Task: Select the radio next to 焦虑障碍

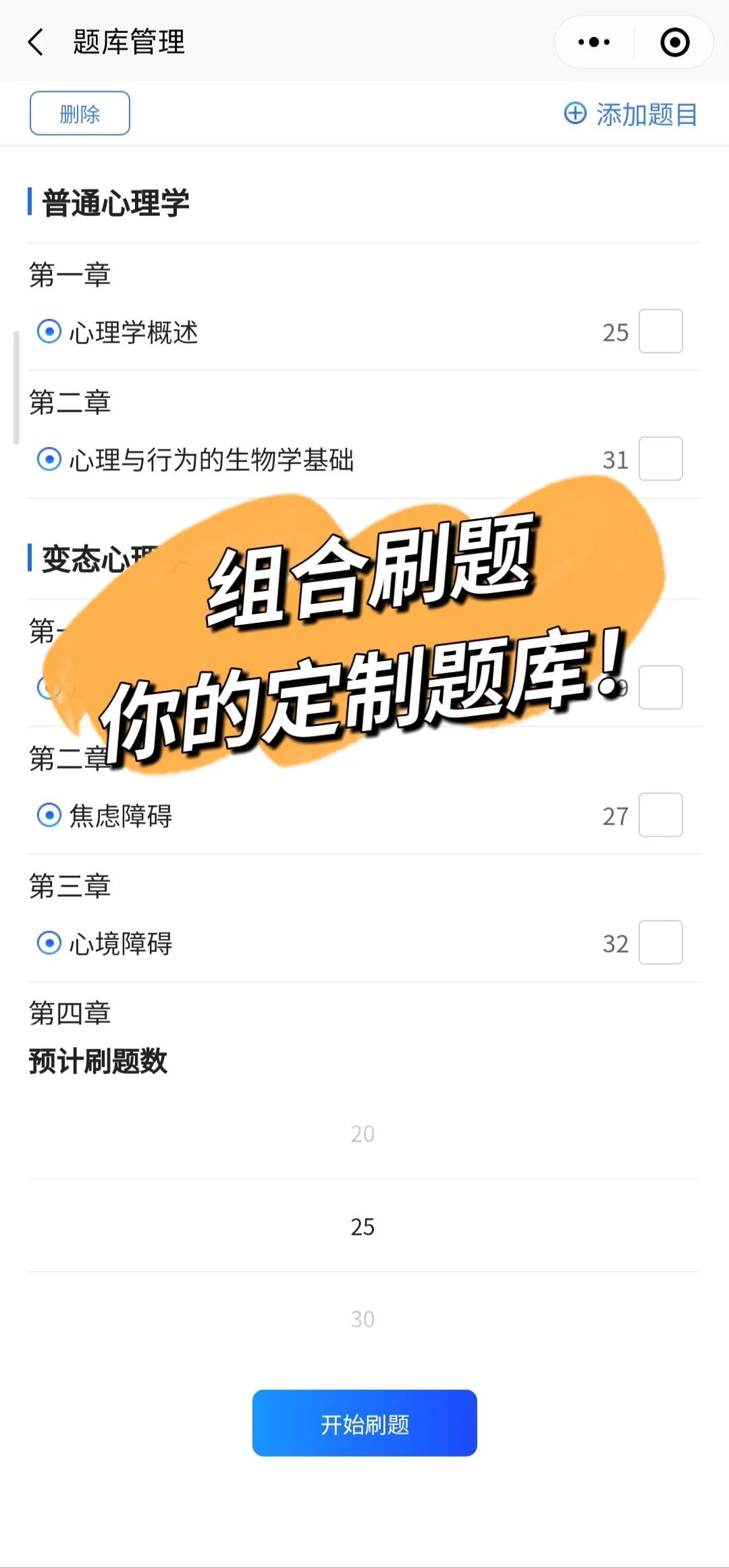Action: (49, 816)
